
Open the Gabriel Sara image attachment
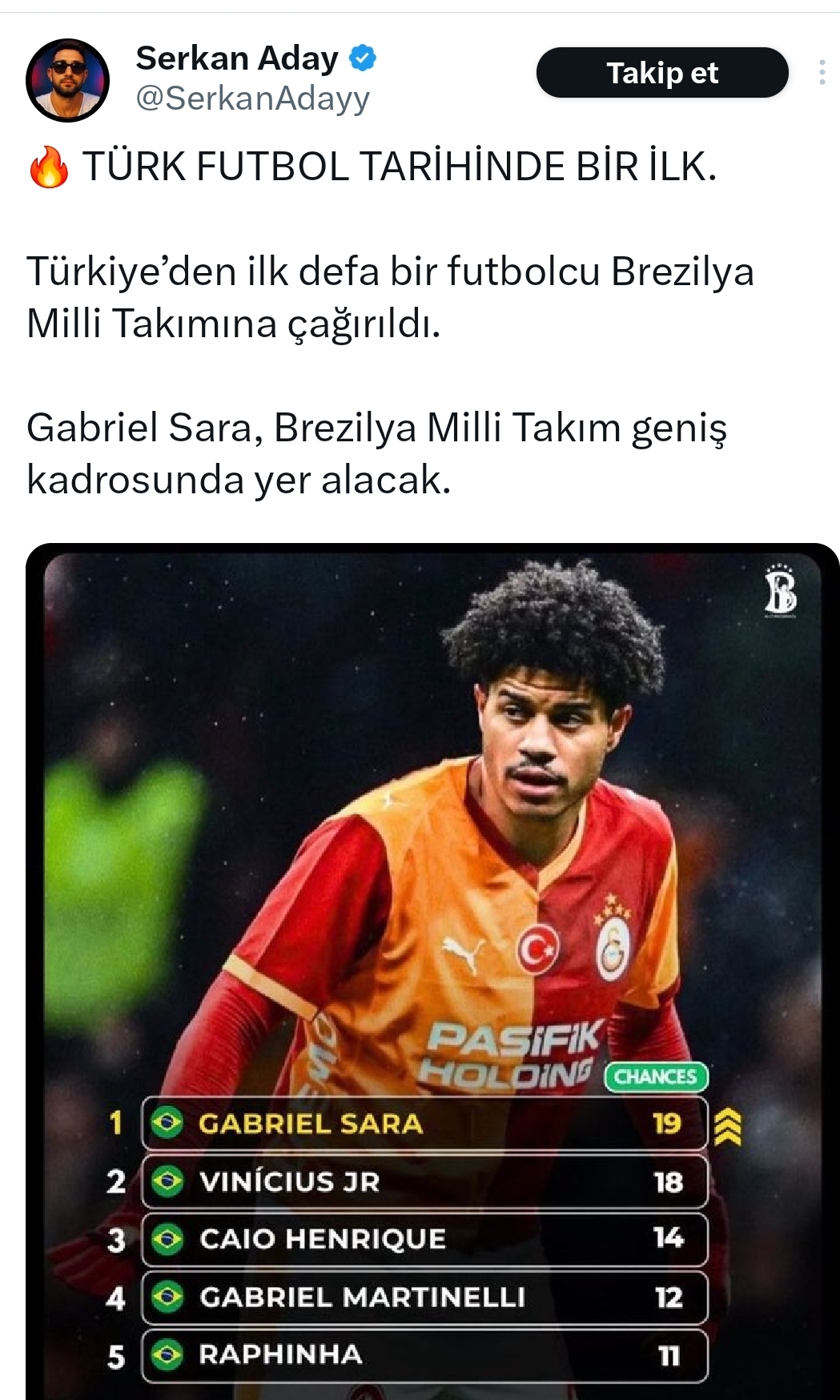tap(432, 881)
